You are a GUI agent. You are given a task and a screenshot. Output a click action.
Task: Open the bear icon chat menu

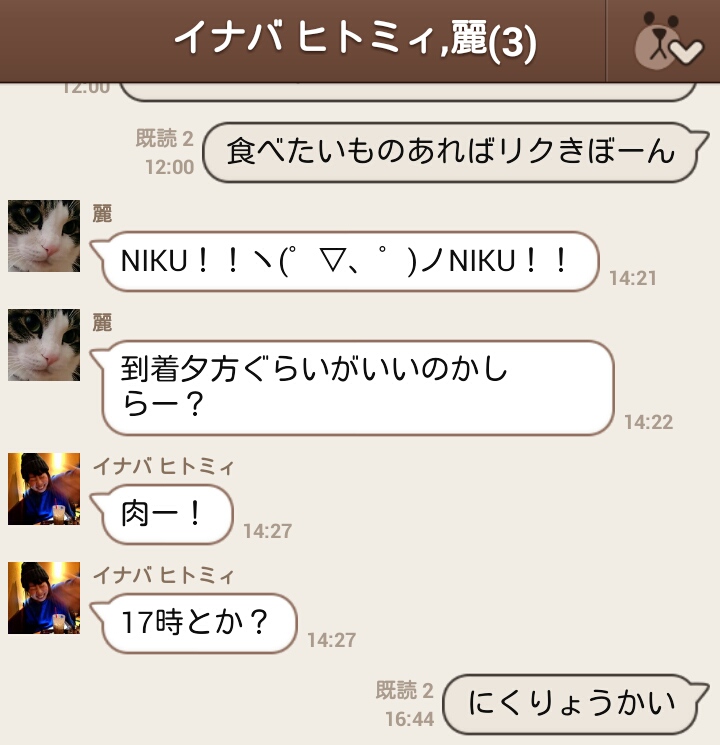(665, 42)
